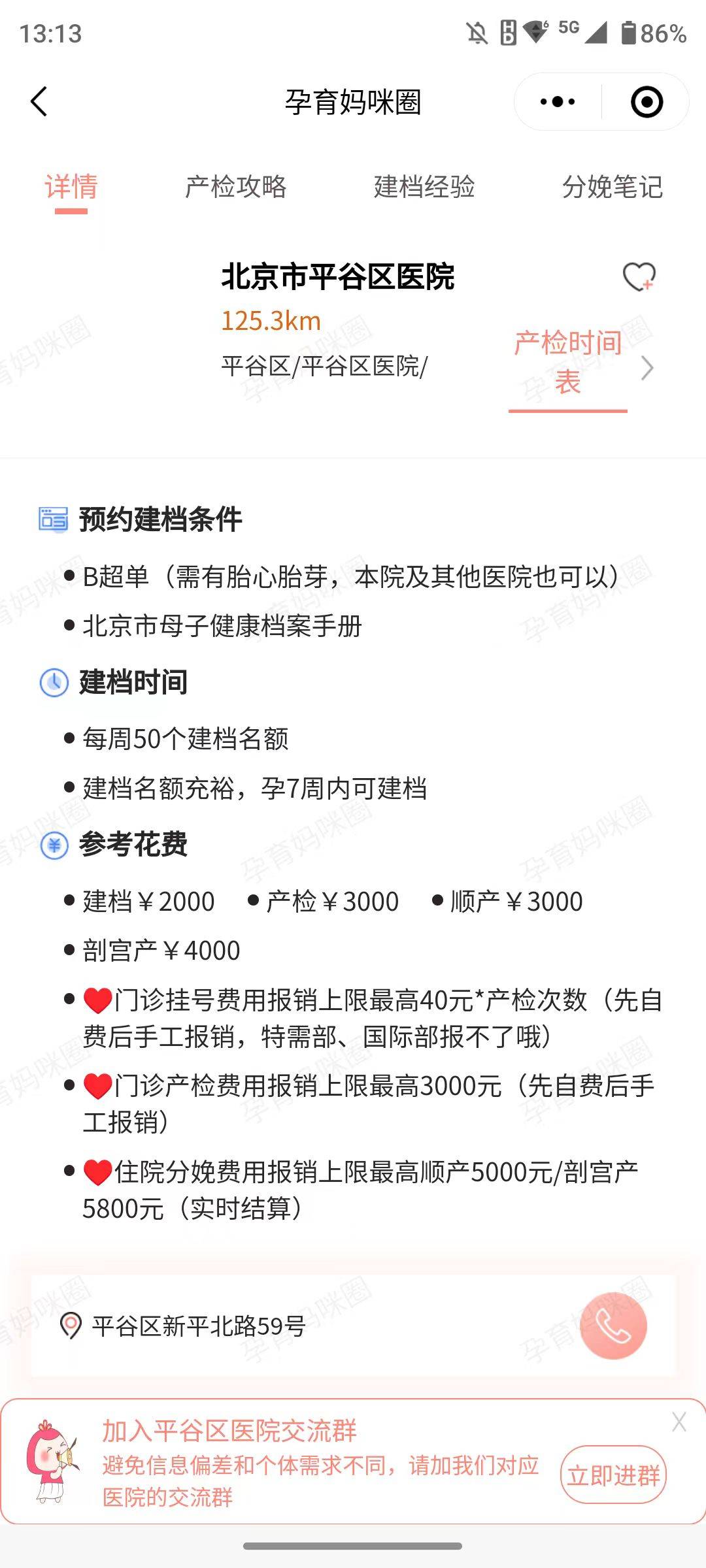Tap the circular close icon of the mini-program
706x1568 pixels.
[x=645, y=101]
